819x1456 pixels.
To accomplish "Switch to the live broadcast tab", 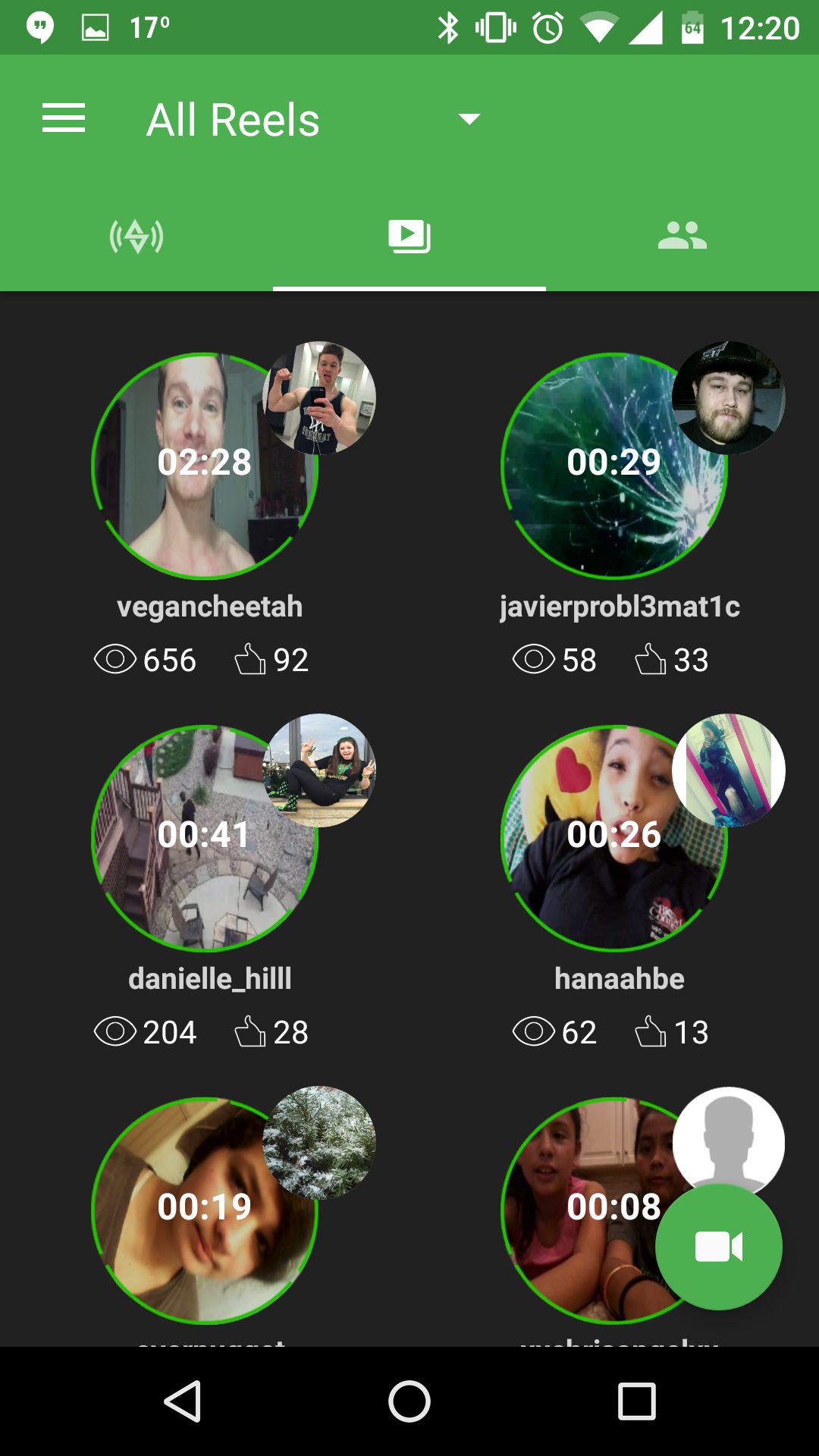I will click(x=136, y=236).
